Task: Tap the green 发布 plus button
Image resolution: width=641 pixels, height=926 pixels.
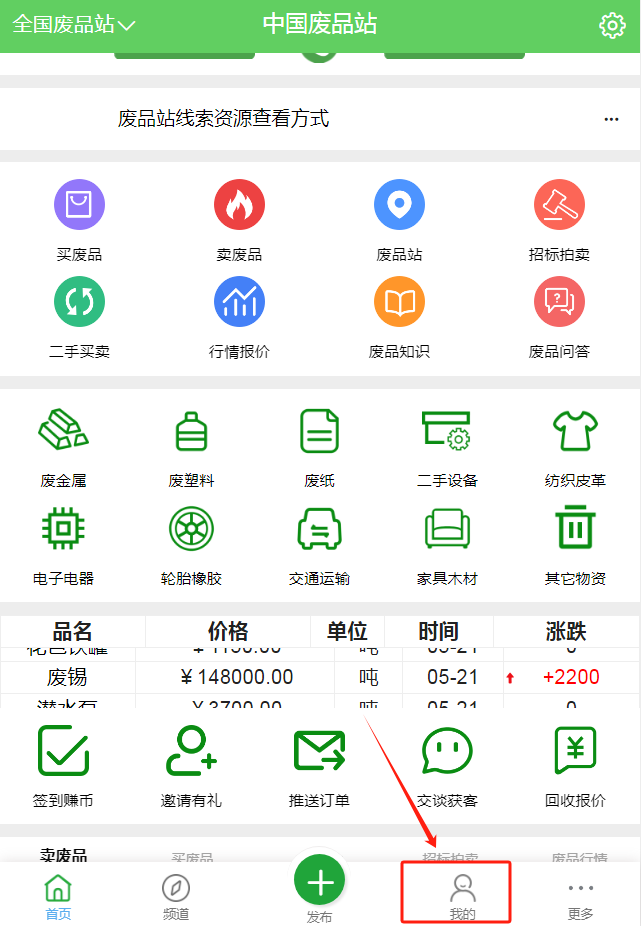Action: 319,882
